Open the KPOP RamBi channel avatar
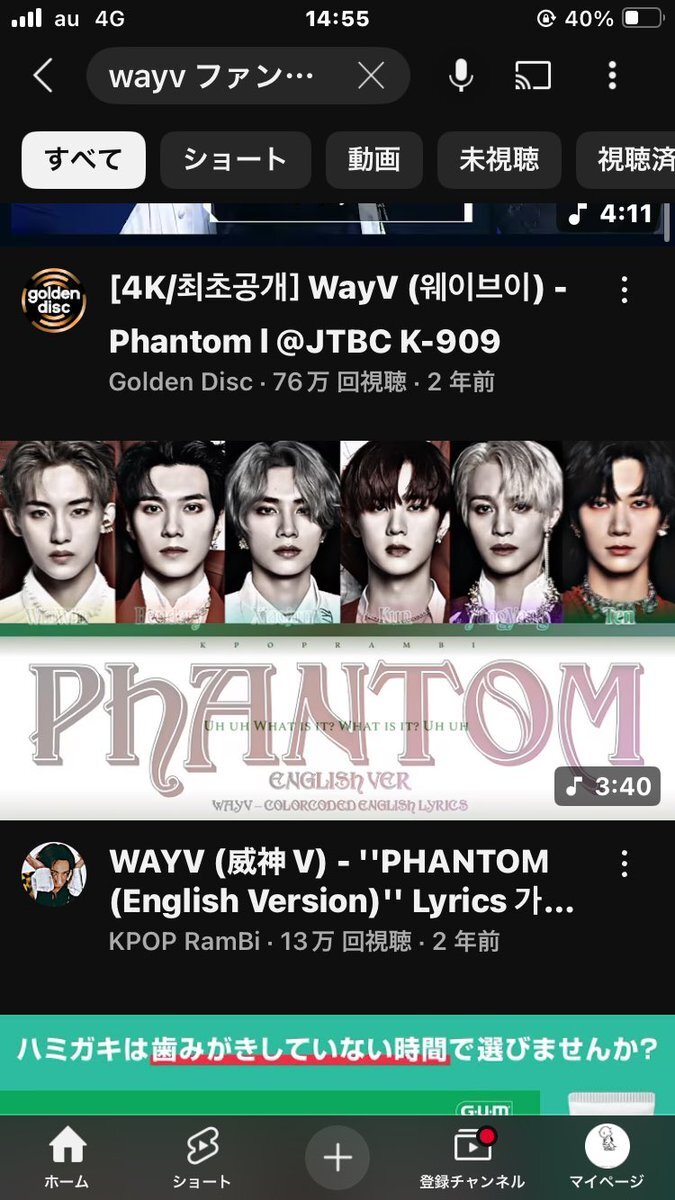 tap(52, 874)
